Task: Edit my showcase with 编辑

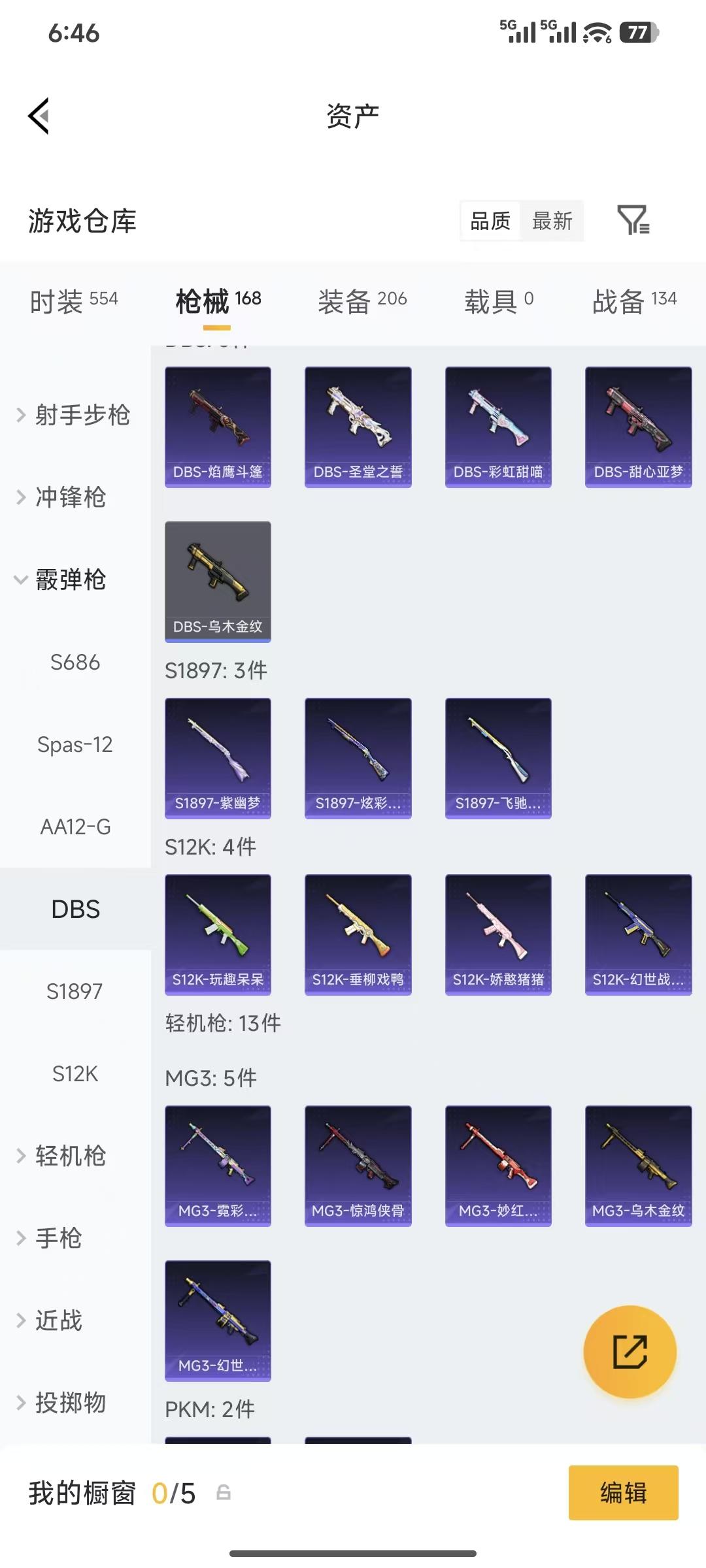Action: coord(623,1493)
